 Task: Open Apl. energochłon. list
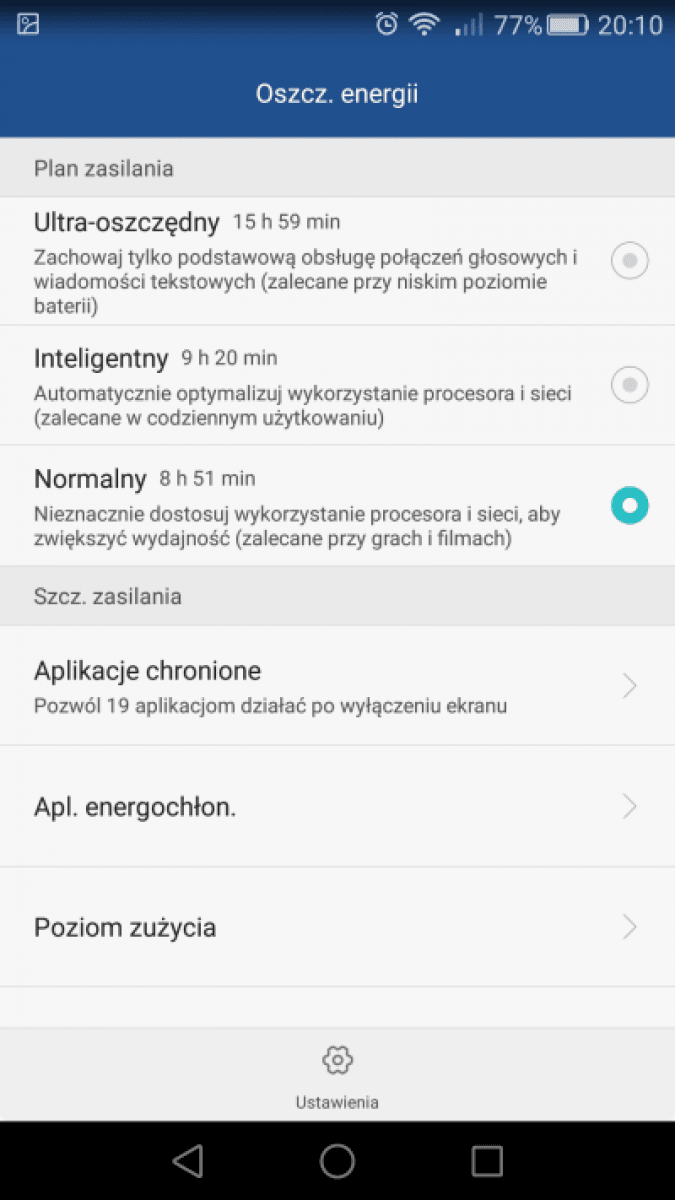tap(337, 806)
